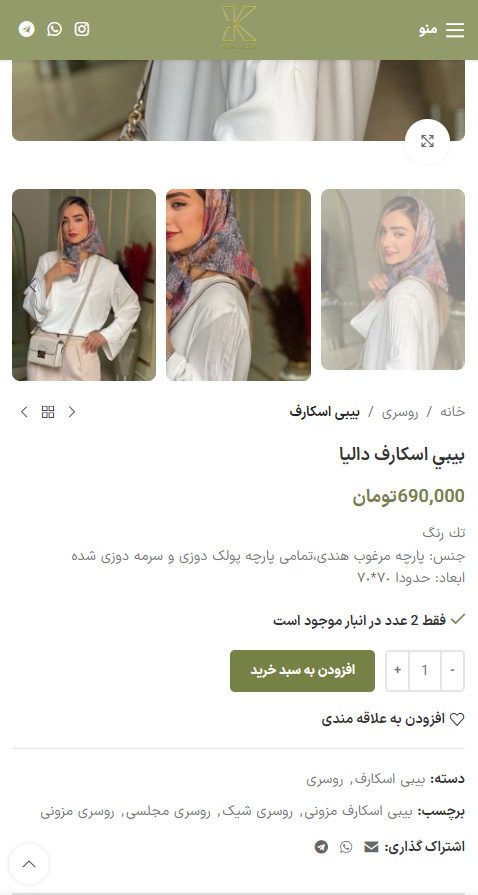Tap the back-to-top arrow button
The width and height of the screenshot is (478, 895).
29,864
